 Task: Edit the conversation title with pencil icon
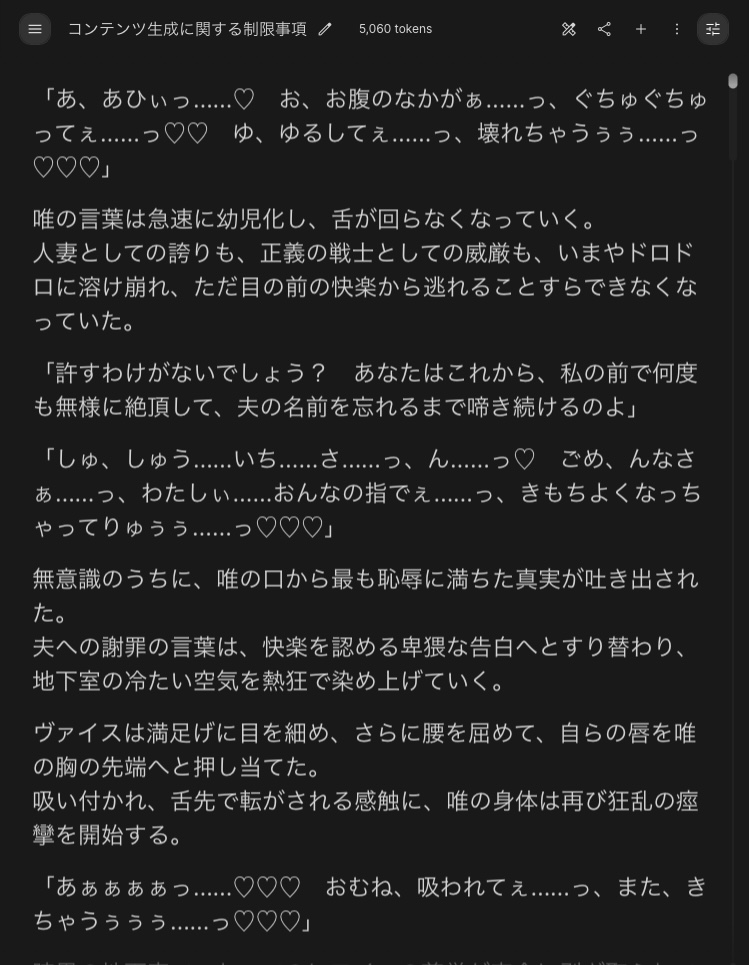tap(325, 29)
